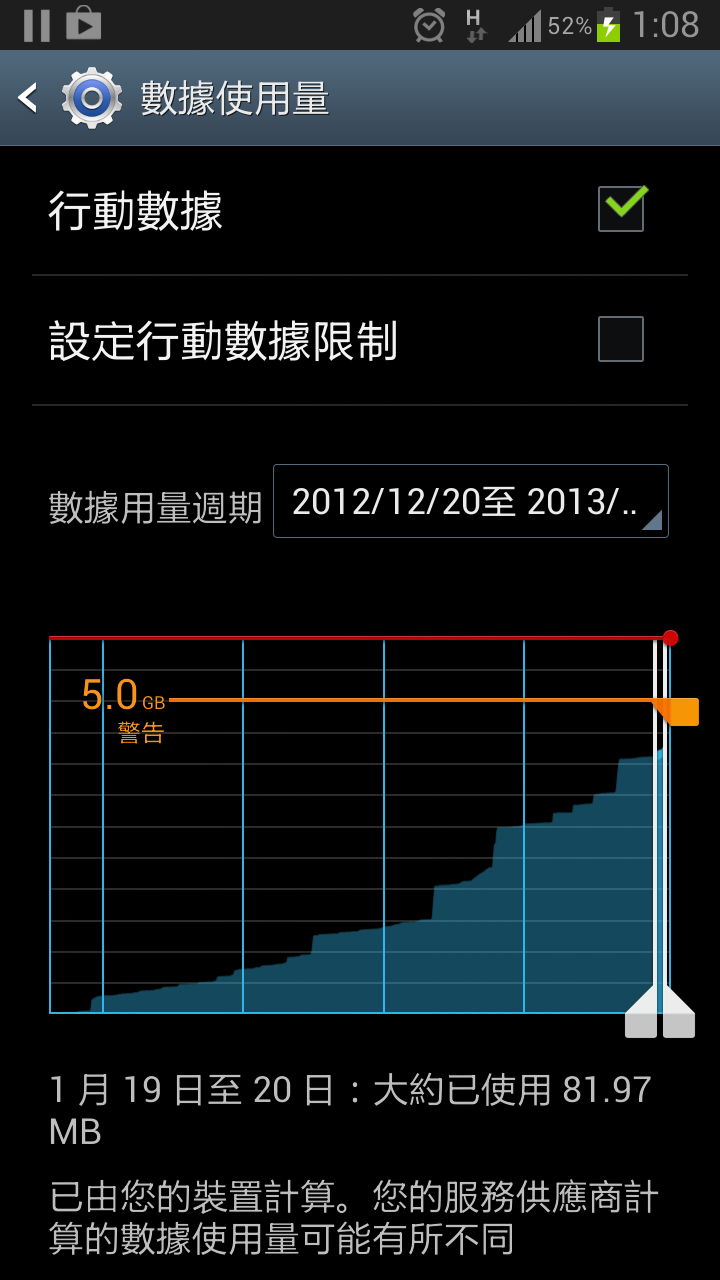720x1280 pixels.
Task: Open the 數據用量週期 date range dropdown
Action: click(x=470, y=501)
